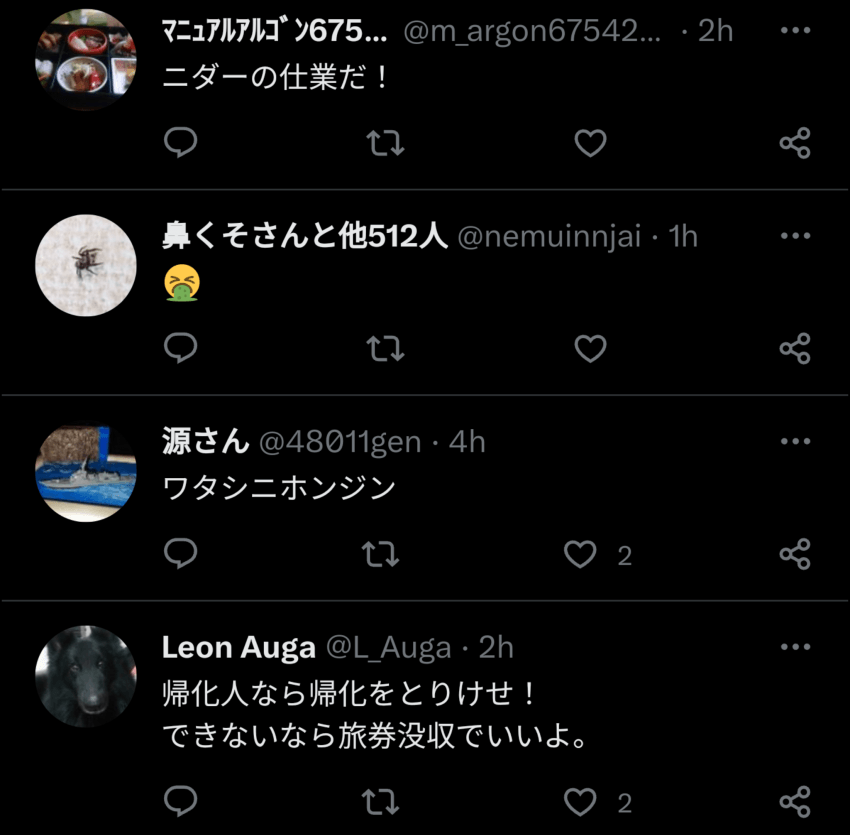This screenshot has width=850, height=835.
Task: Retweet マニュアルアルゴン's tweet
Action: point(385,144)
